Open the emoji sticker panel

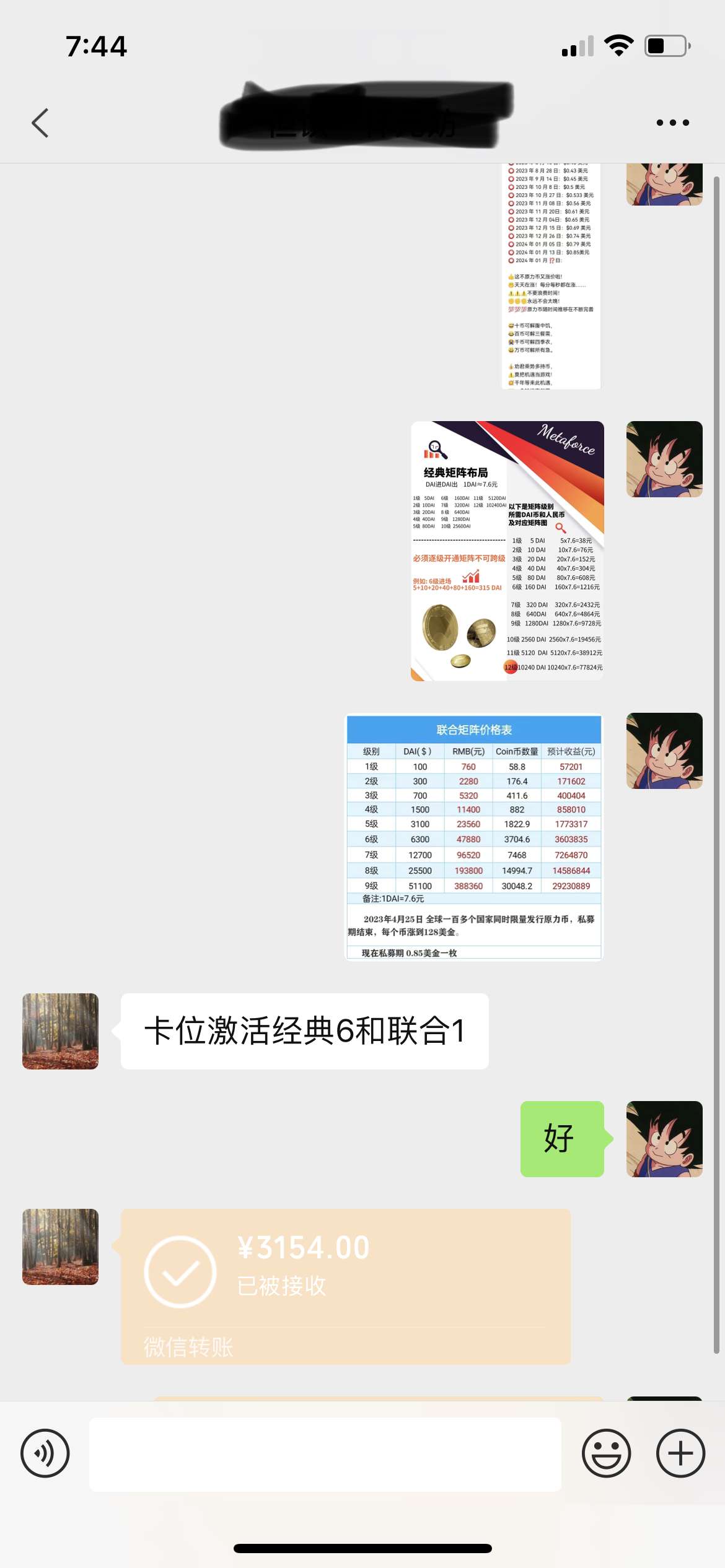(x=606, y=1453)
